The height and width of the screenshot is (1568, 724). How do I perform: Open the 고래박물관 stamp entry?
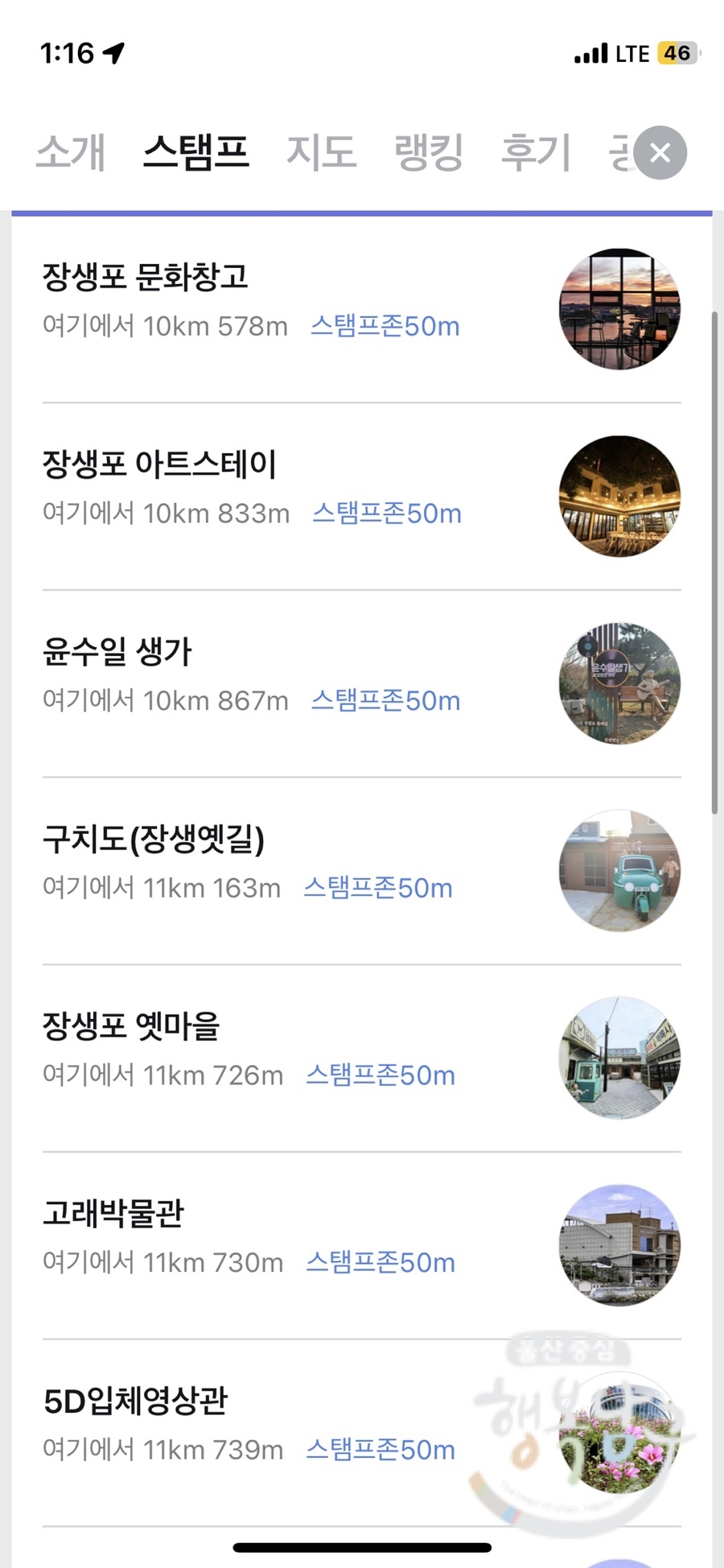coord(362,1246)
